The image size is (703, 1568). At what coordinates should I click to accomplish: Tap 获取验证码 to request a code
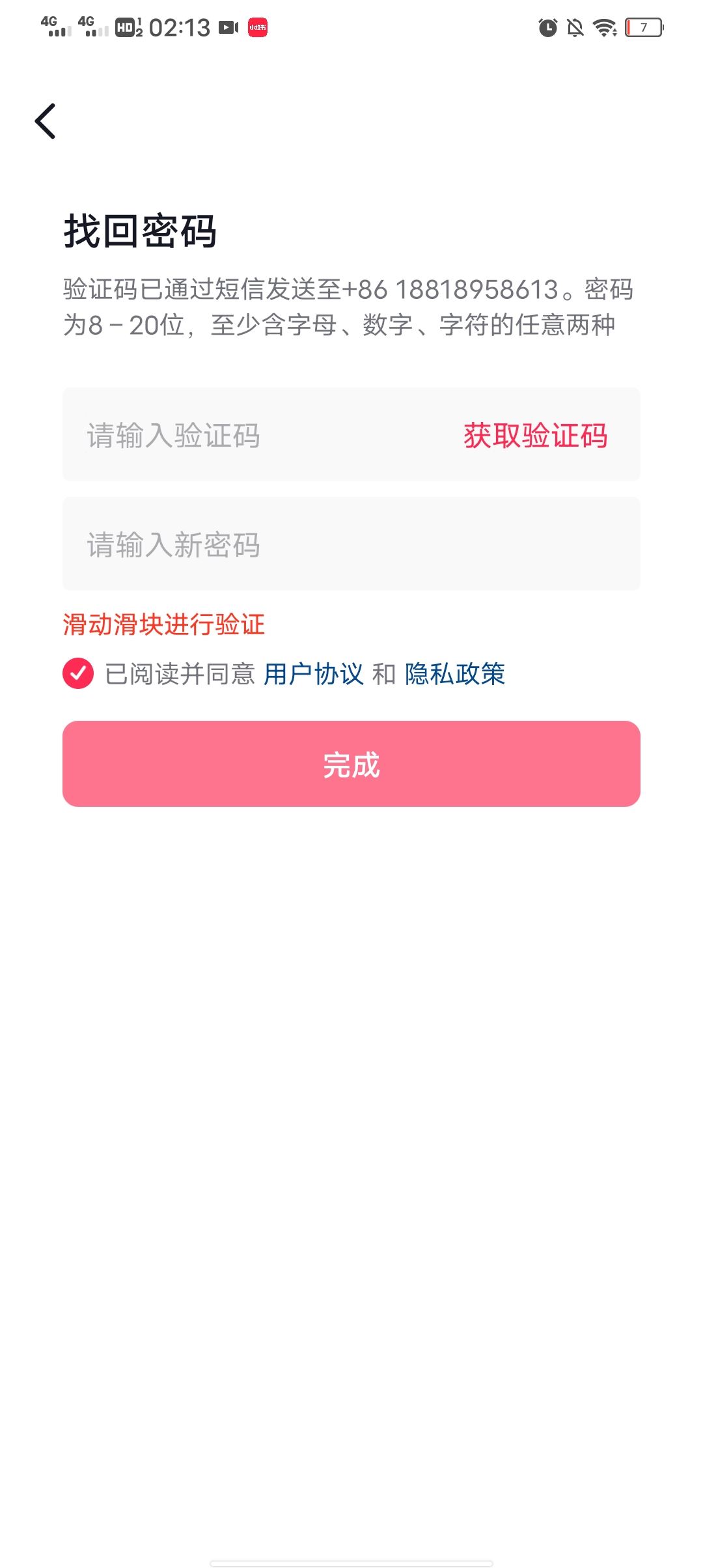click(535, 435)
